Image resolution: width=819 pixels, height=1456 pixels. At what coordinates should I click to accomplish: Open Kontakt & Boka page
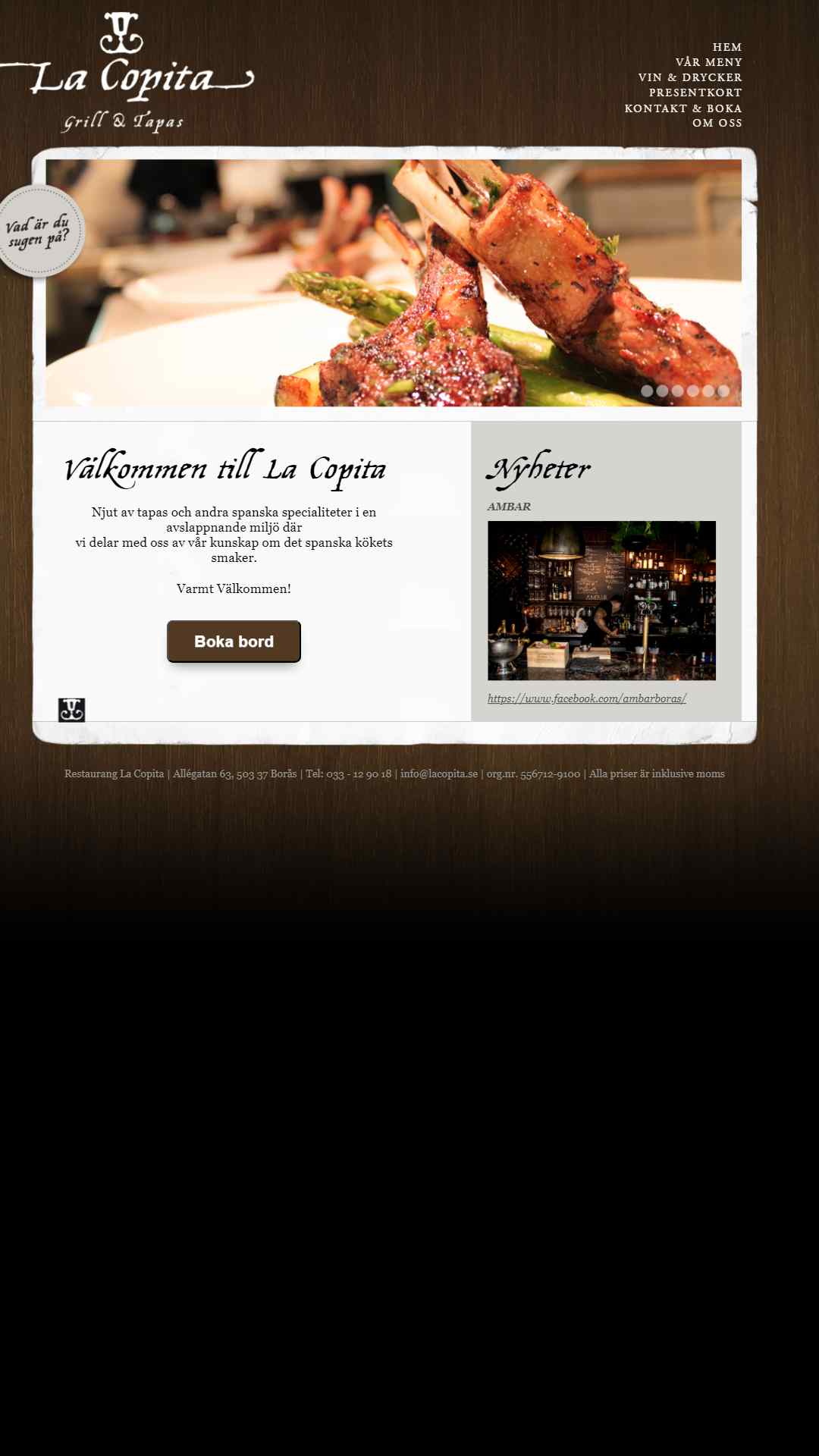[682, 108]
